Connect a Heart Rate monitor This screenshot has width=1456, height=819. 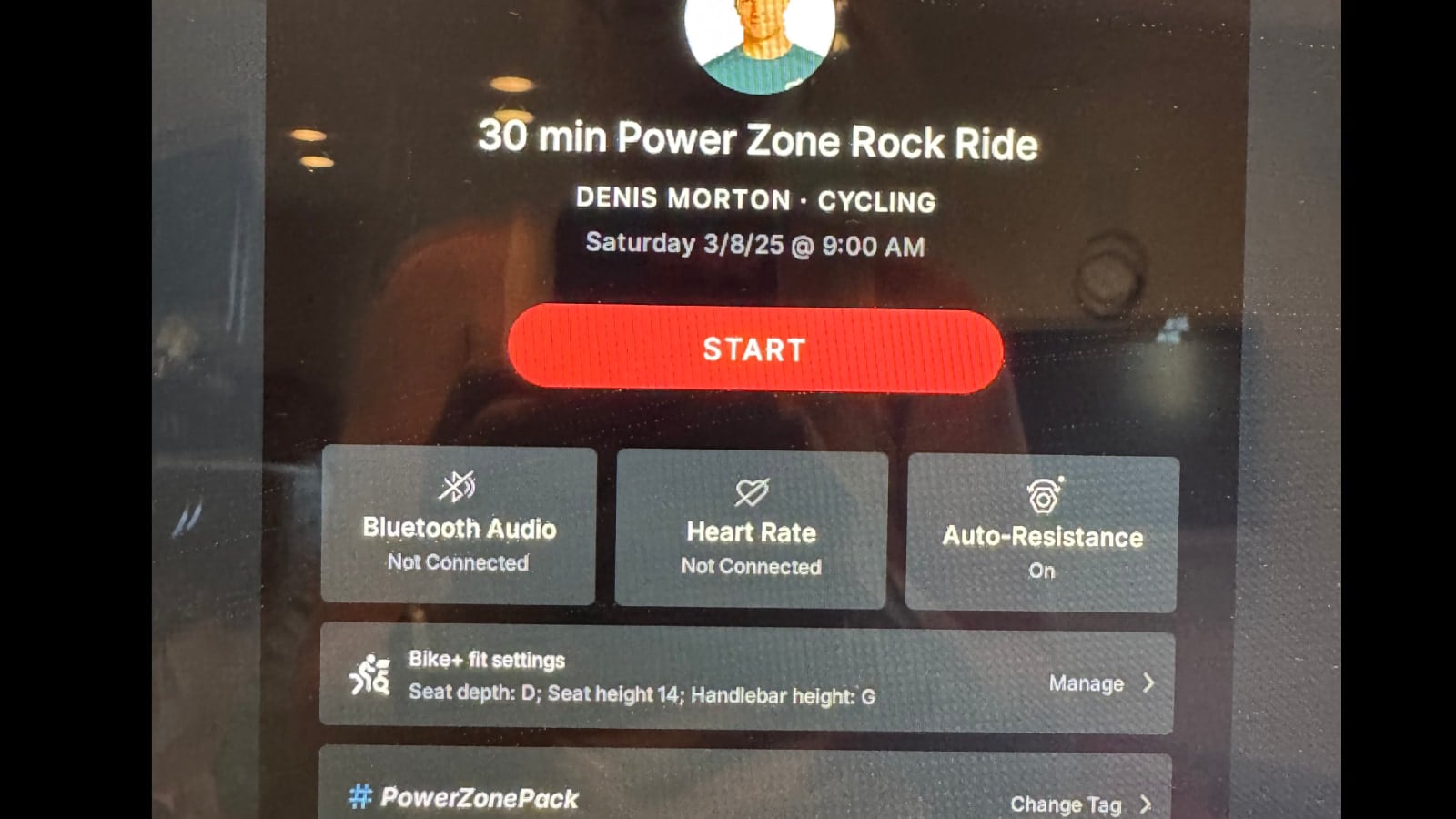751,530
